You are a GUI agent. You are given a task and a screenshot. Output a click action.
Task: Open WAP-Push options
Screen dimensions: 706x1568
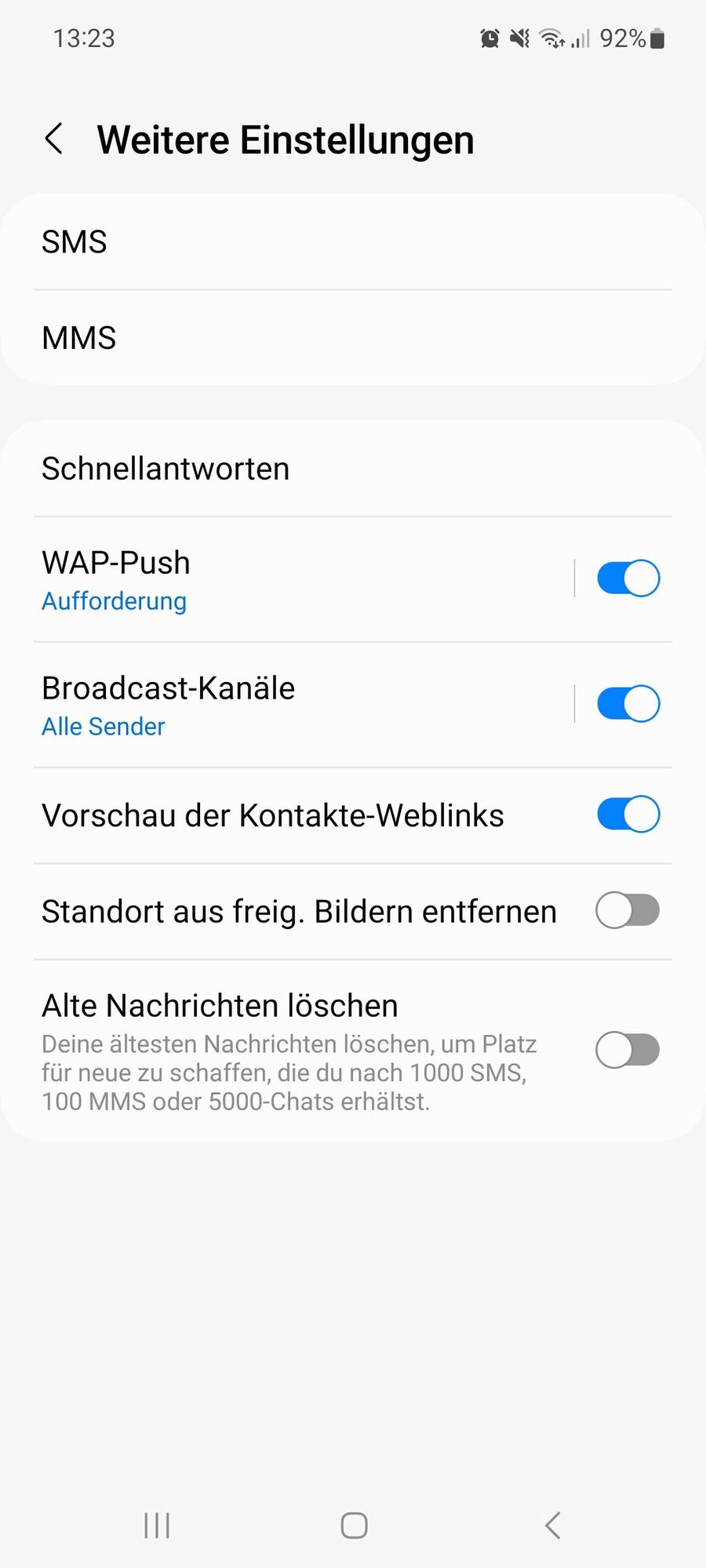coord(298,579)
